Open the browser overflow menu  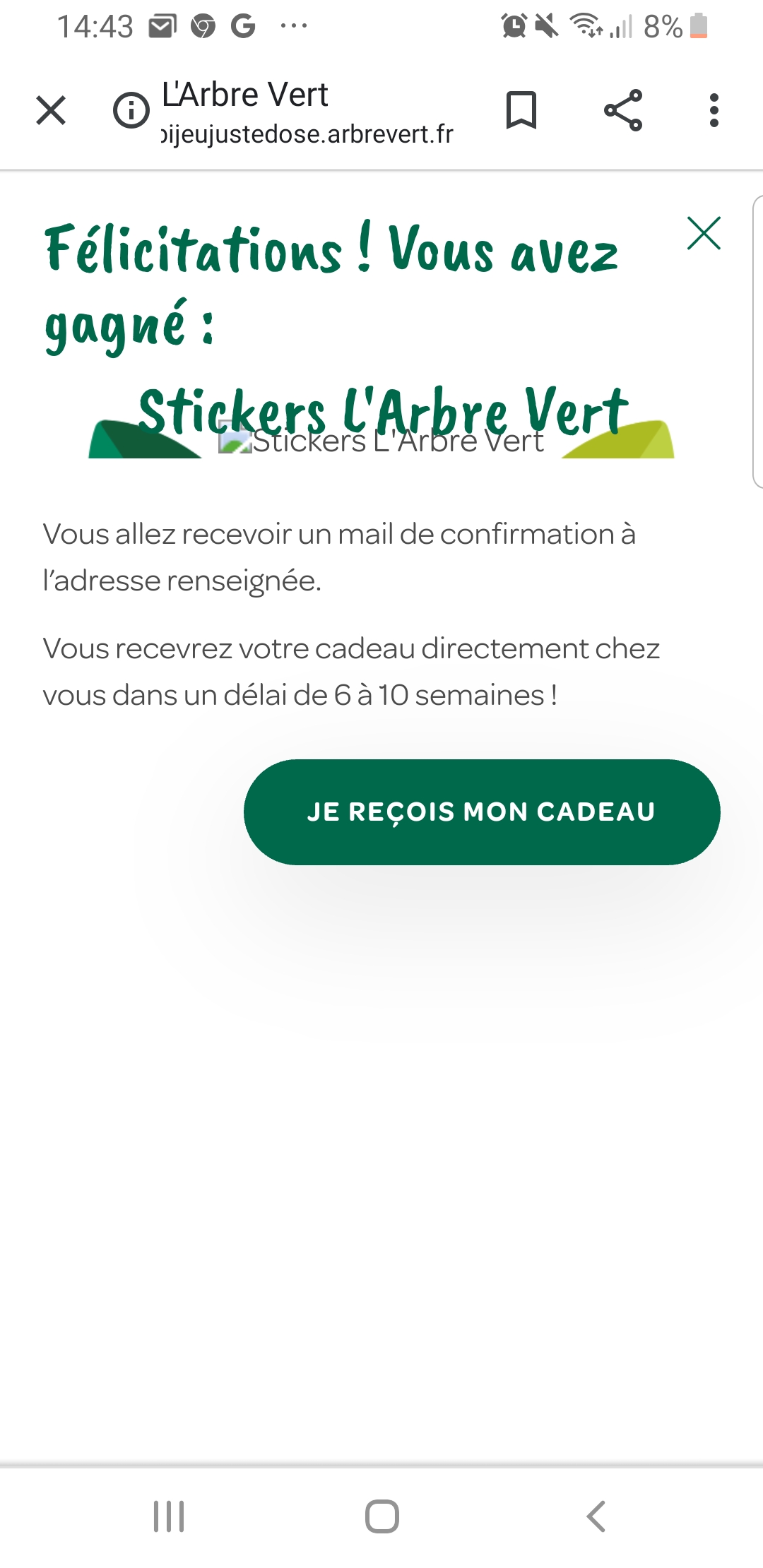tap(714, 110)
